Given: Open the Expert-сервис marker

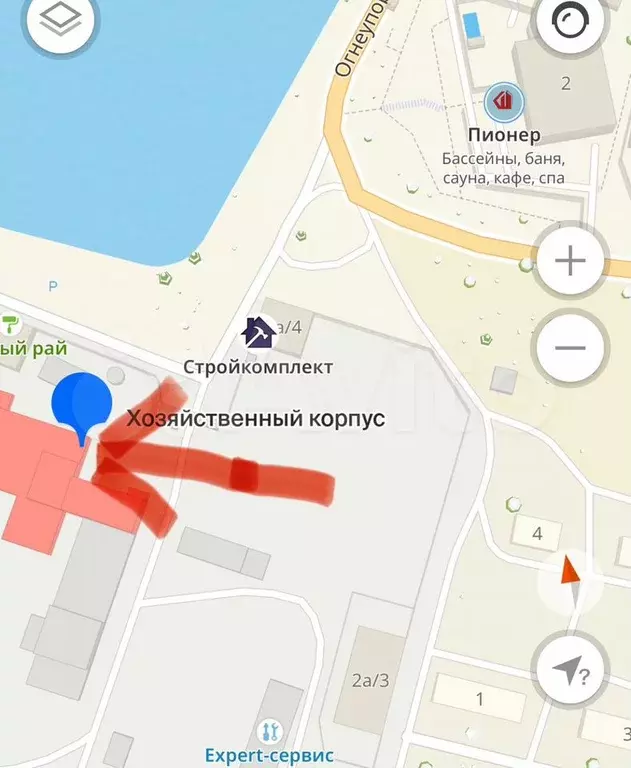Looking at the screenshot, I should (x=269, y=732).
